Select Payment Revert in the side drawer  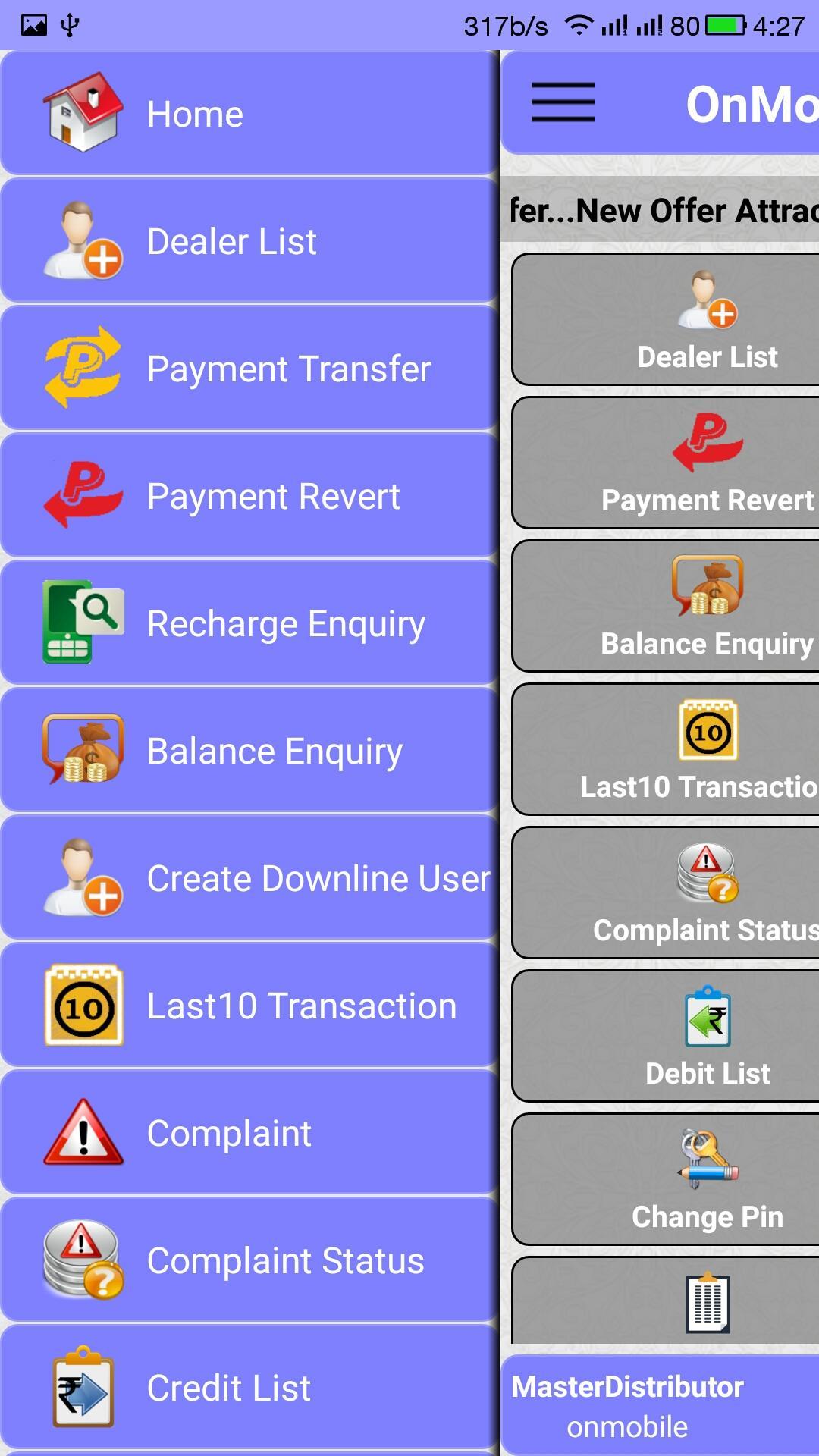coord(249,496)
